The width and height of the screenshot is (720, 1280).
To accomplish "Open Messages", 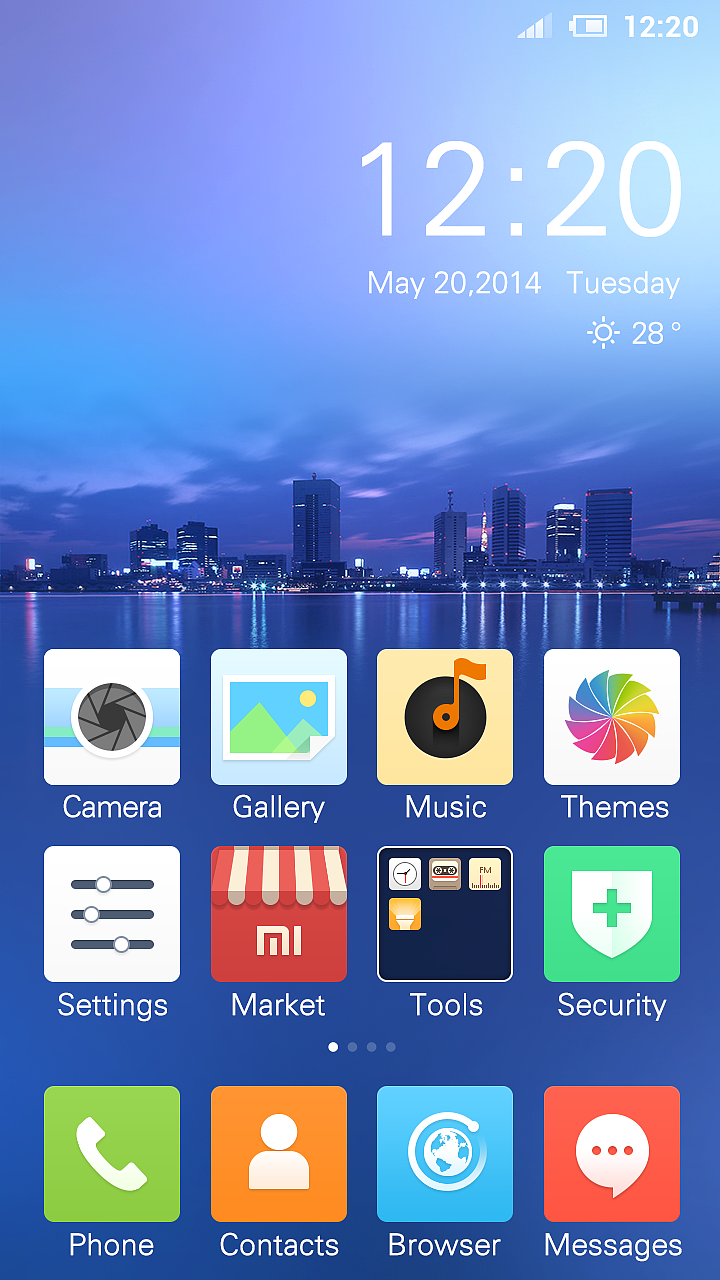I will [612, 1154].
